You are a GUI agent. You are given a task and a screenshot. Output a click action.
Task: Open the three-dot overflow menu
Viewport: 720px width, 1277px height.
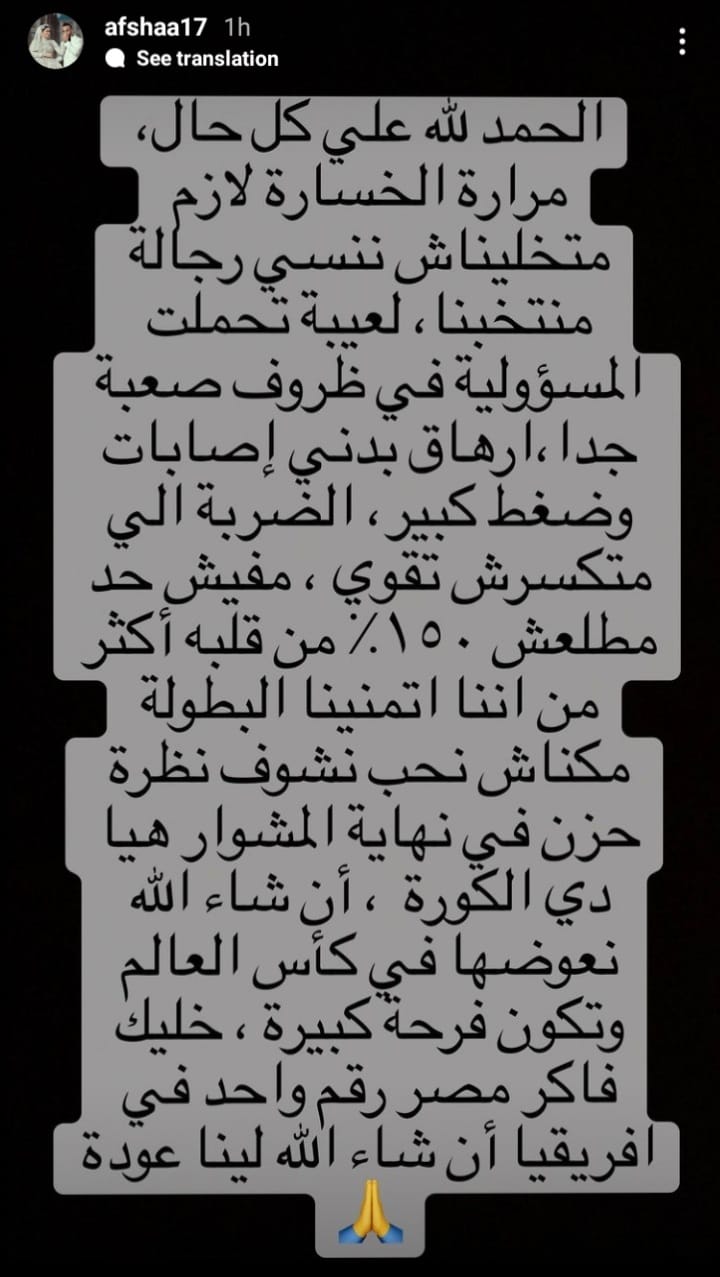[681, 42]
